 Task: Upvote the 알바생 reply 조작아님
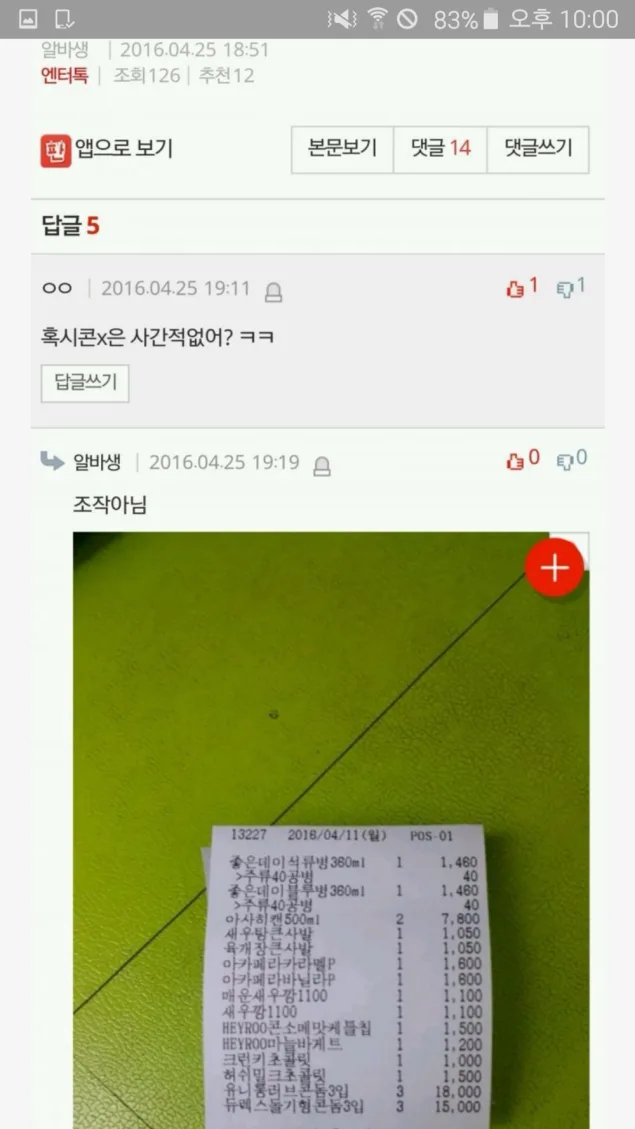click(521, 460)
